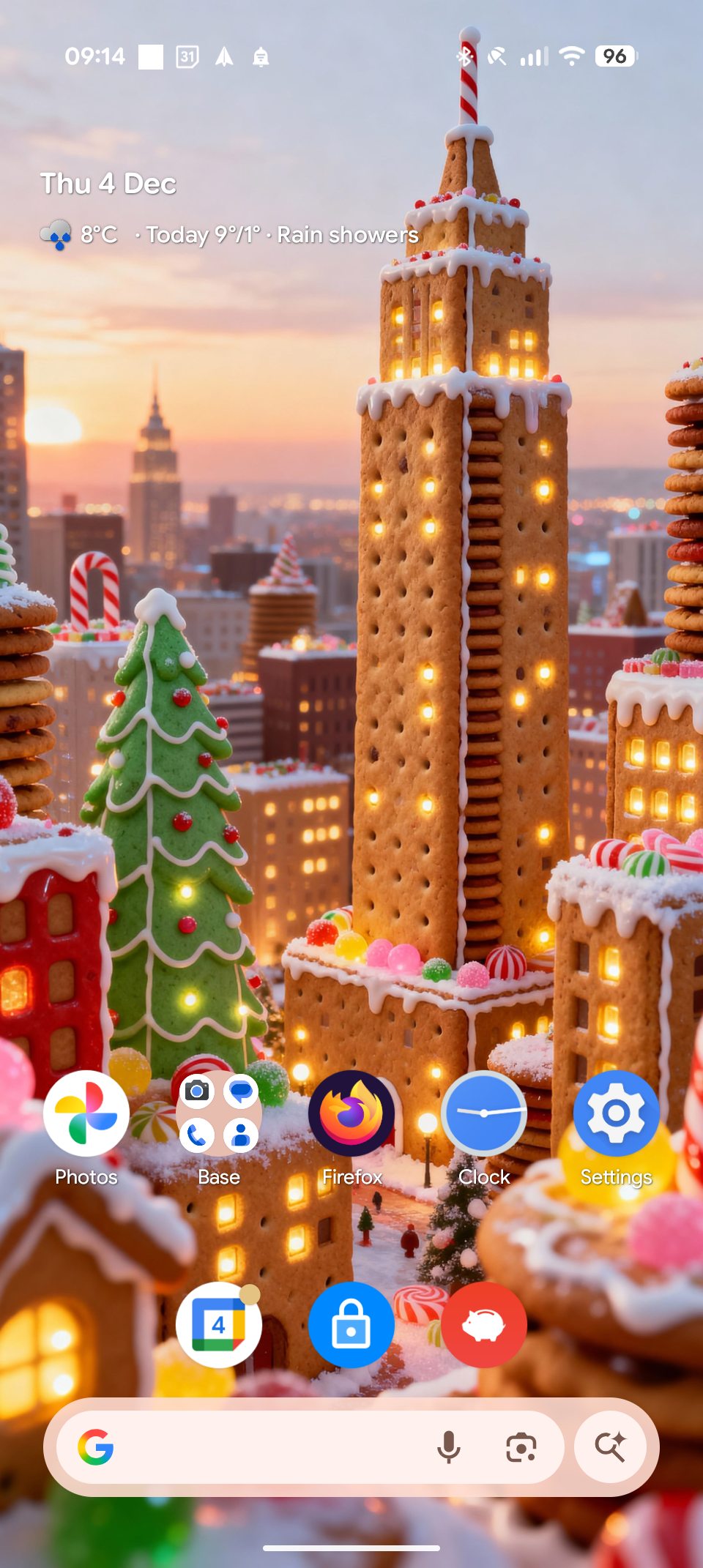This screenshot has height=1568, width=703.
Task: Open Google Calendar app
Action: tap(219, 1325)
